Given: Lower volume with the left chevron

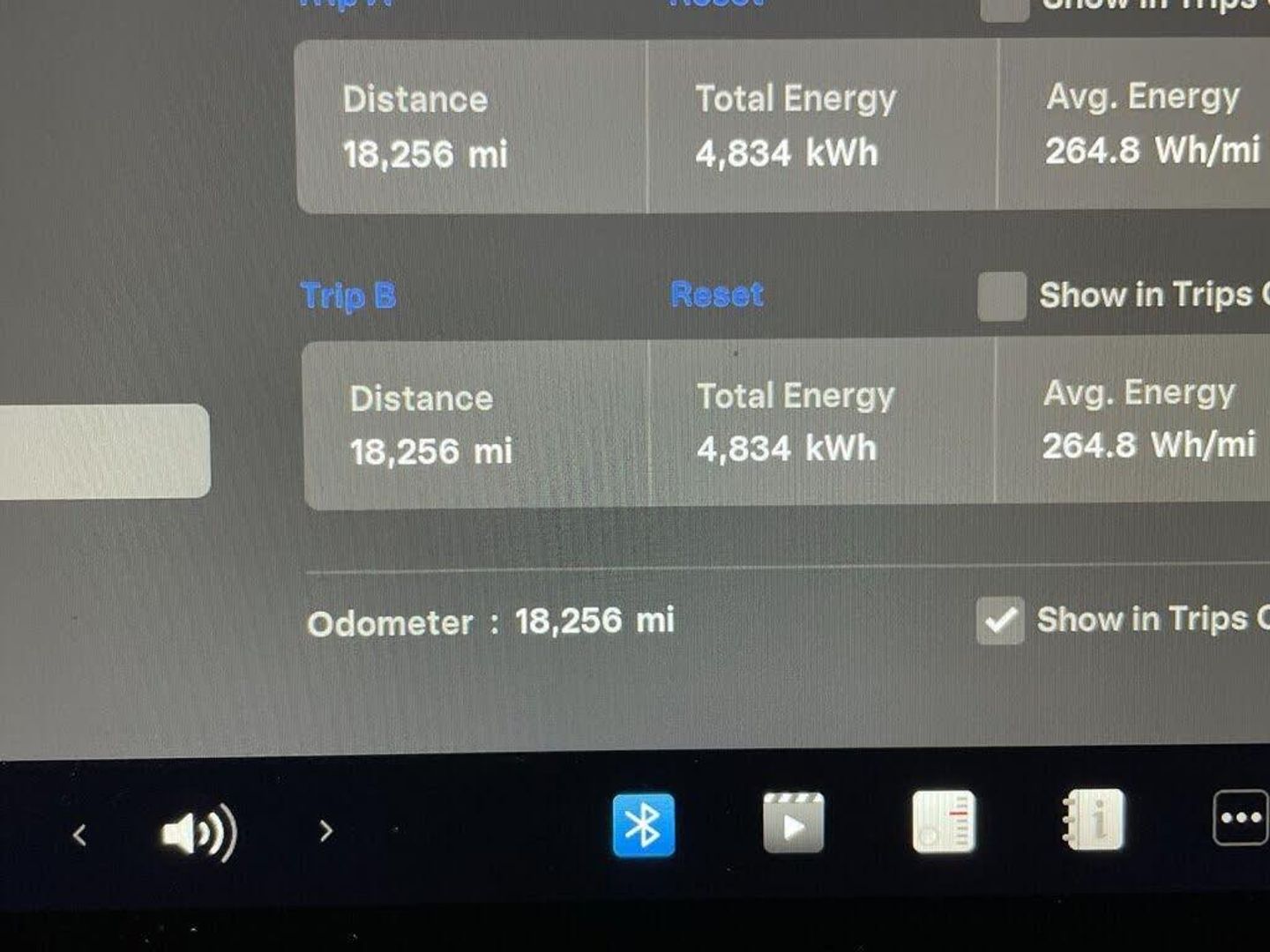Looking at the screenshot, I should click(x=79, y=834).
